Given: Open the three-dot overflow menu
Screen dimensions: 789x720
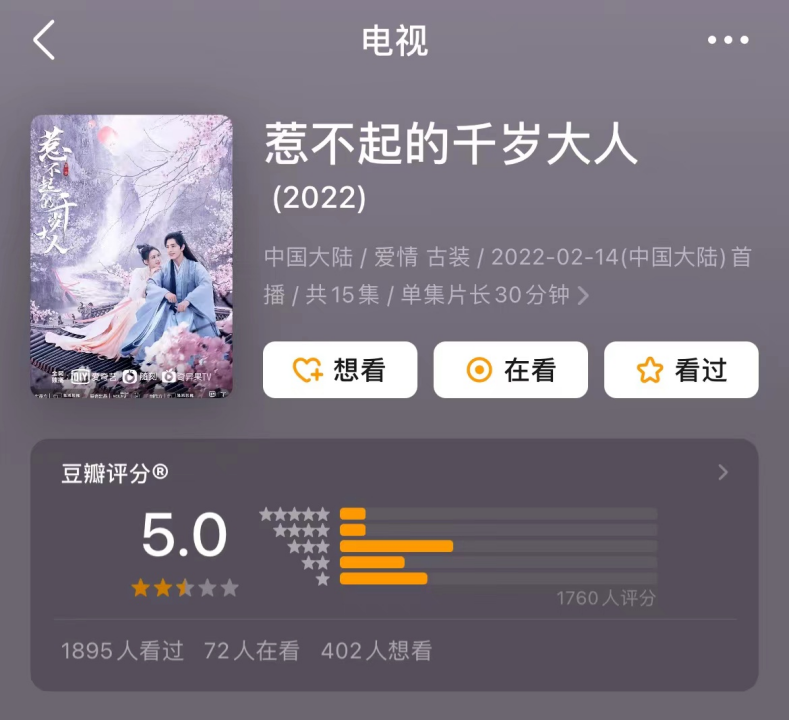Looking at the screenshot, I should pyautogui.click(x=727, y=40).
